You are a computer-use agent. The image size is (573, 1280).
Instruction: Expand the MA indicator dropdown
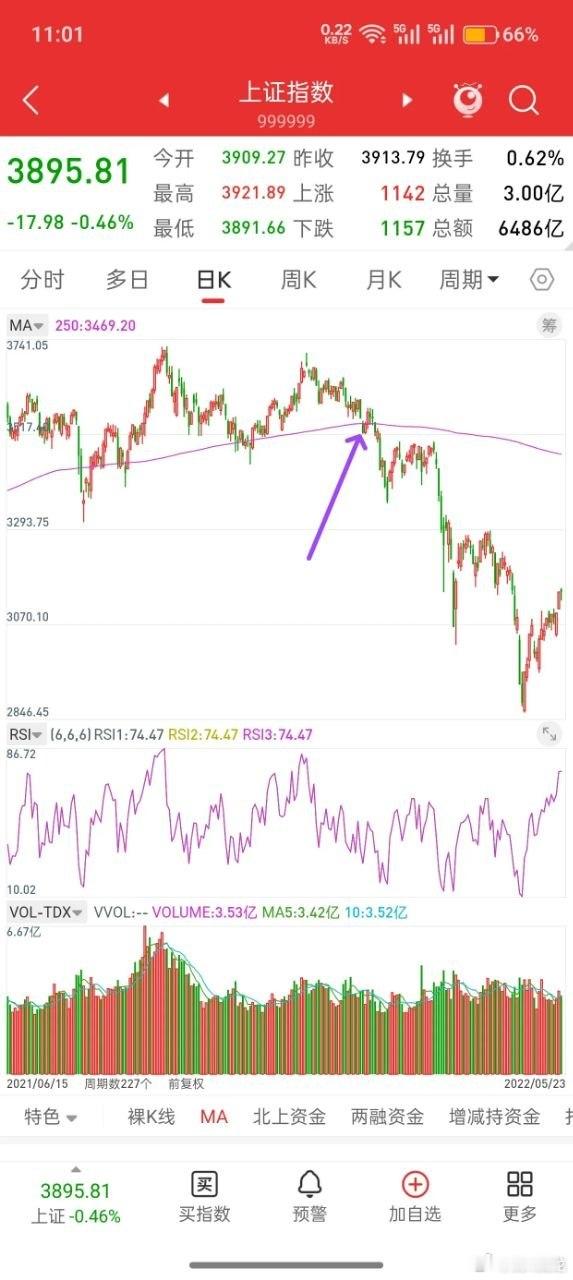[x=27, y=325]
